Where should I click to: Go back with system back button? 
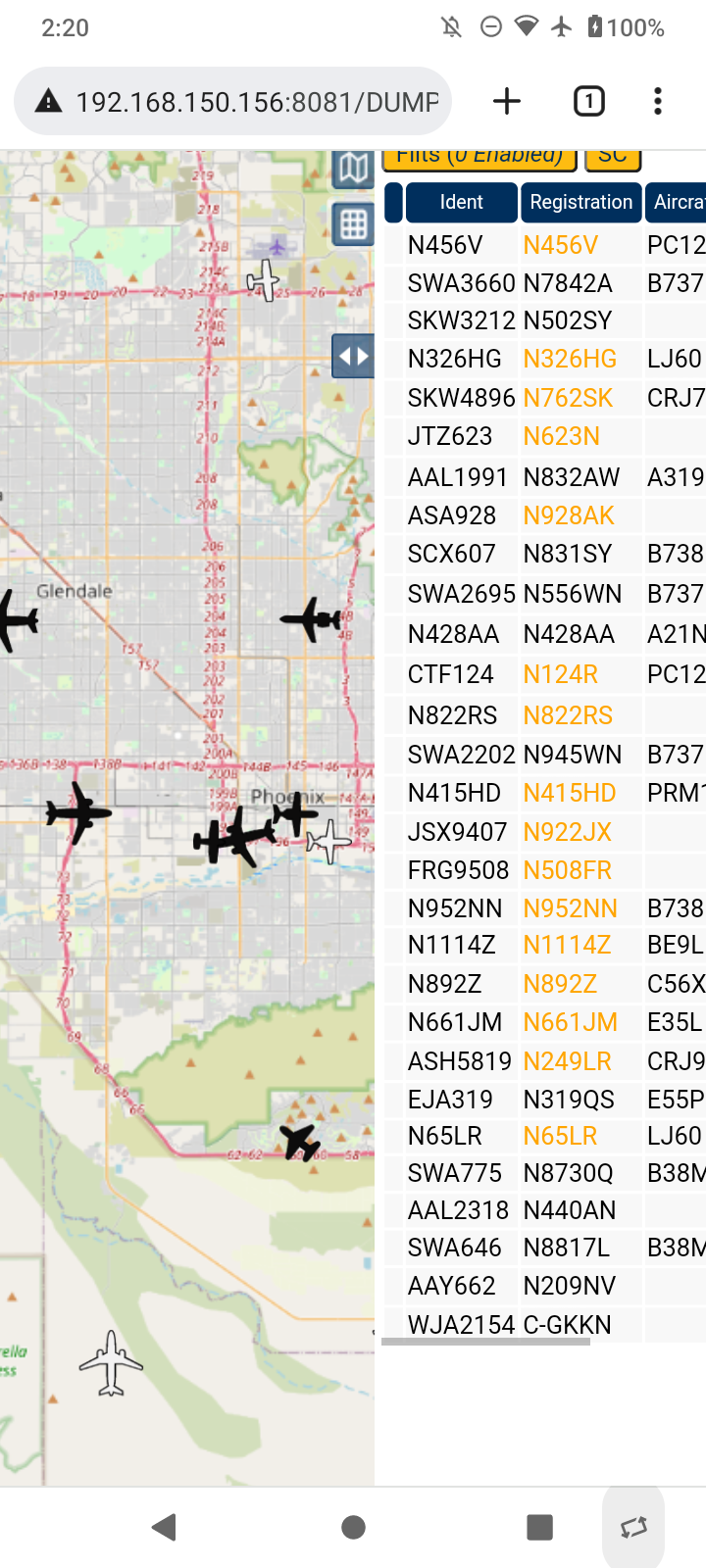pos(165,1527)
